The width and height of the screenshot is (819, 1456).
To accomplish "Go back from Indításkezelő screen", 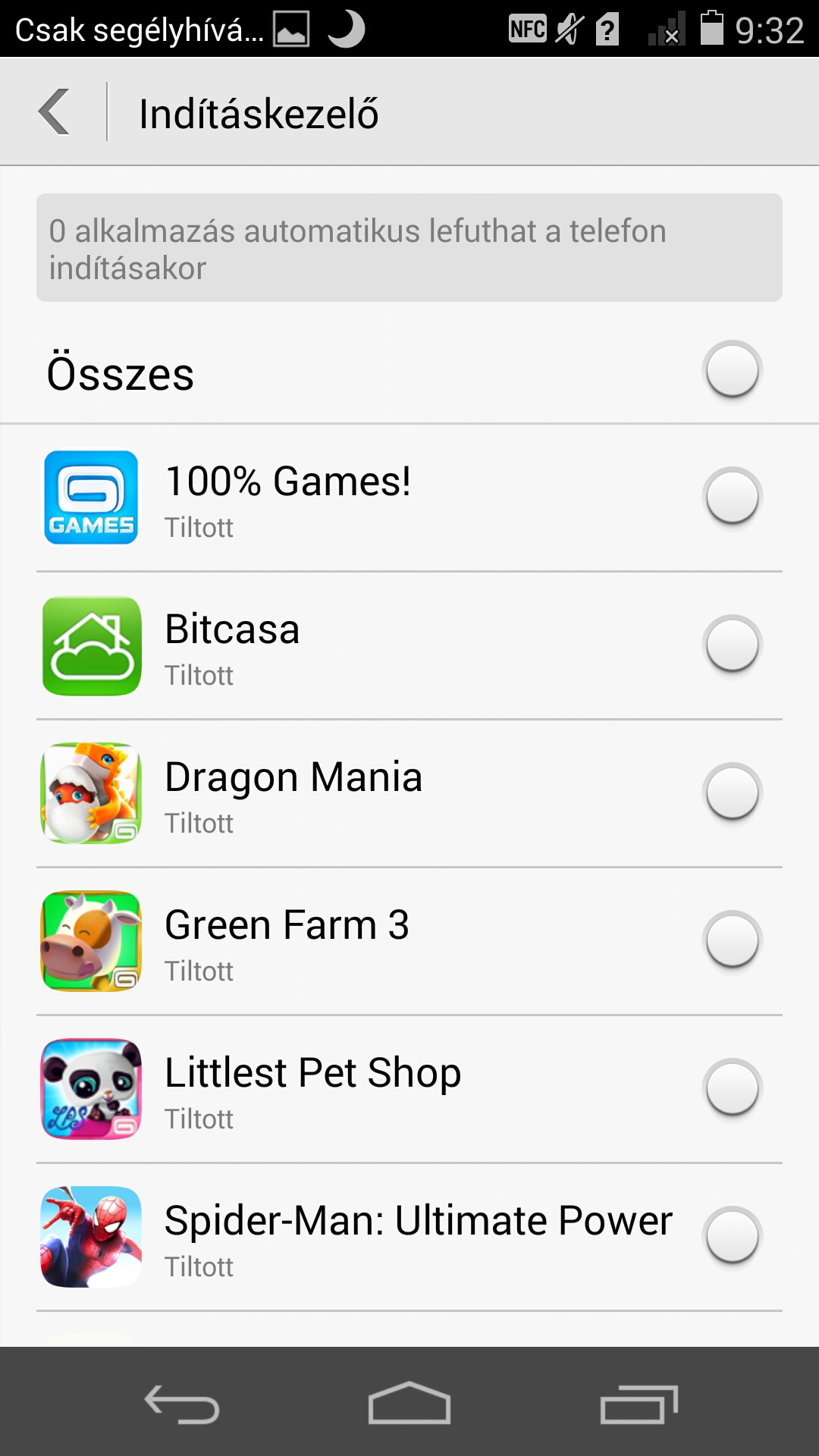I will pyautogui.click(x=55, y=112).
